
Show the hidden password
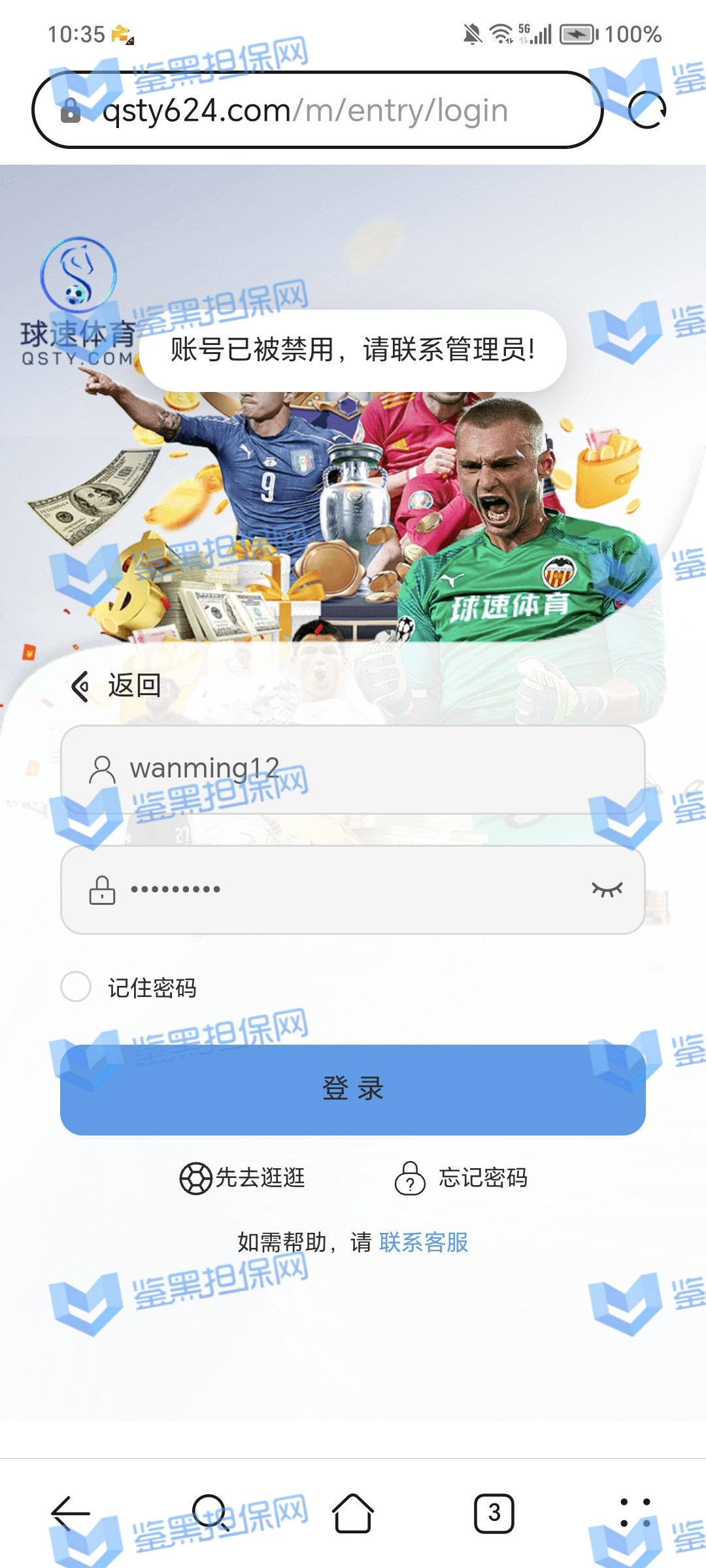pos(607,889)
